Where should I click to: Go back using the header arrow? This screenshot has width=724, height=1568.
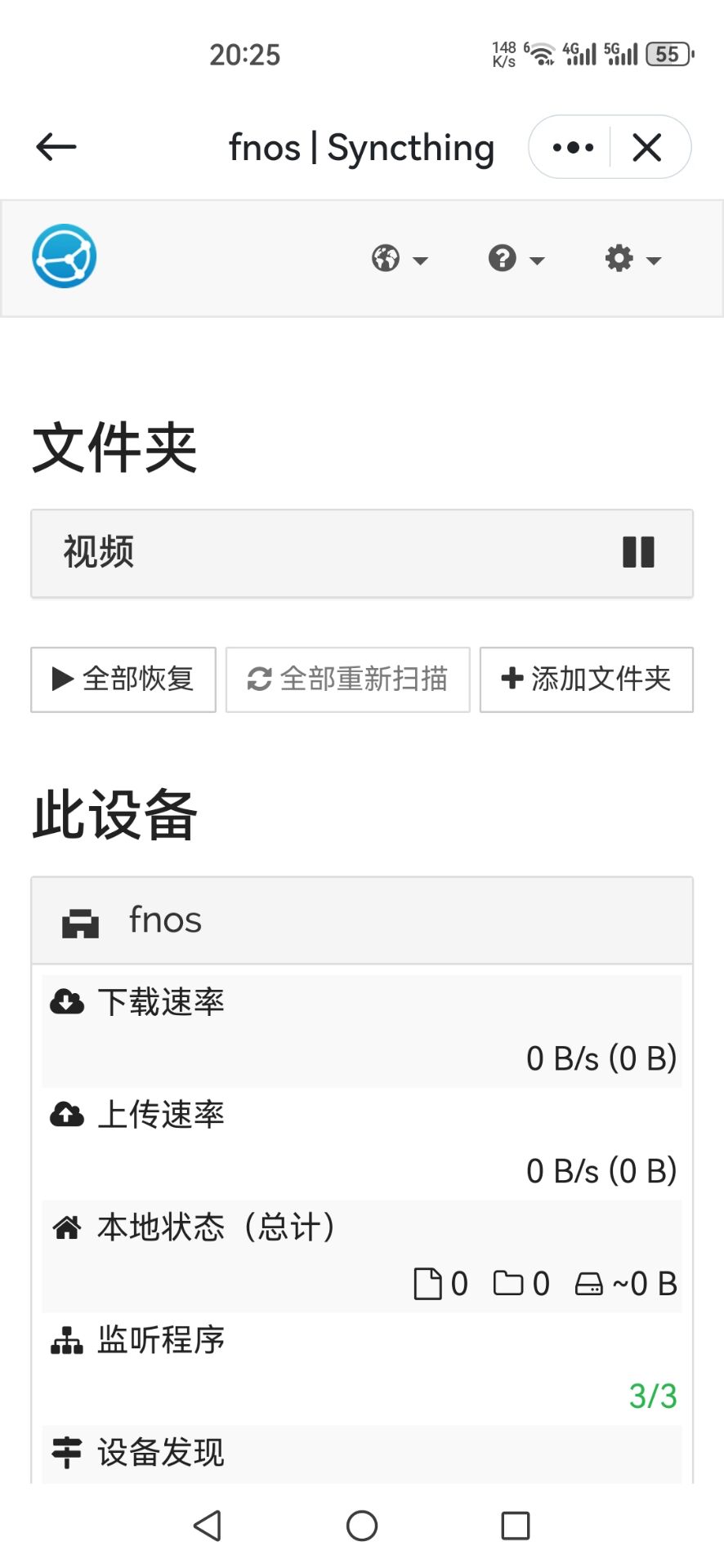tap(56, 148)
